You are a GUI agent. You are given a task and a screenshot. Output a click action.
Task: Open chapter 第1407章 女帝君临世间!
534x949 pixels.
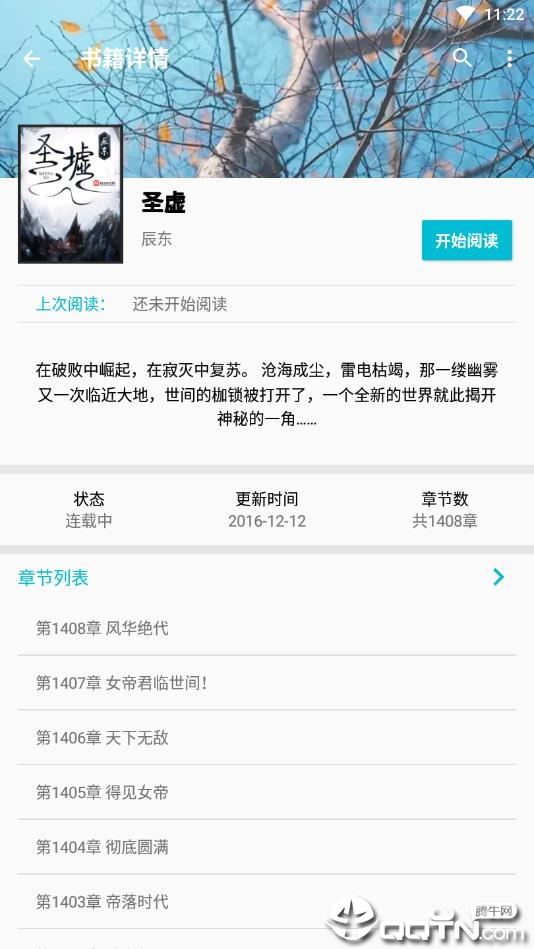(x=267, y=683)
